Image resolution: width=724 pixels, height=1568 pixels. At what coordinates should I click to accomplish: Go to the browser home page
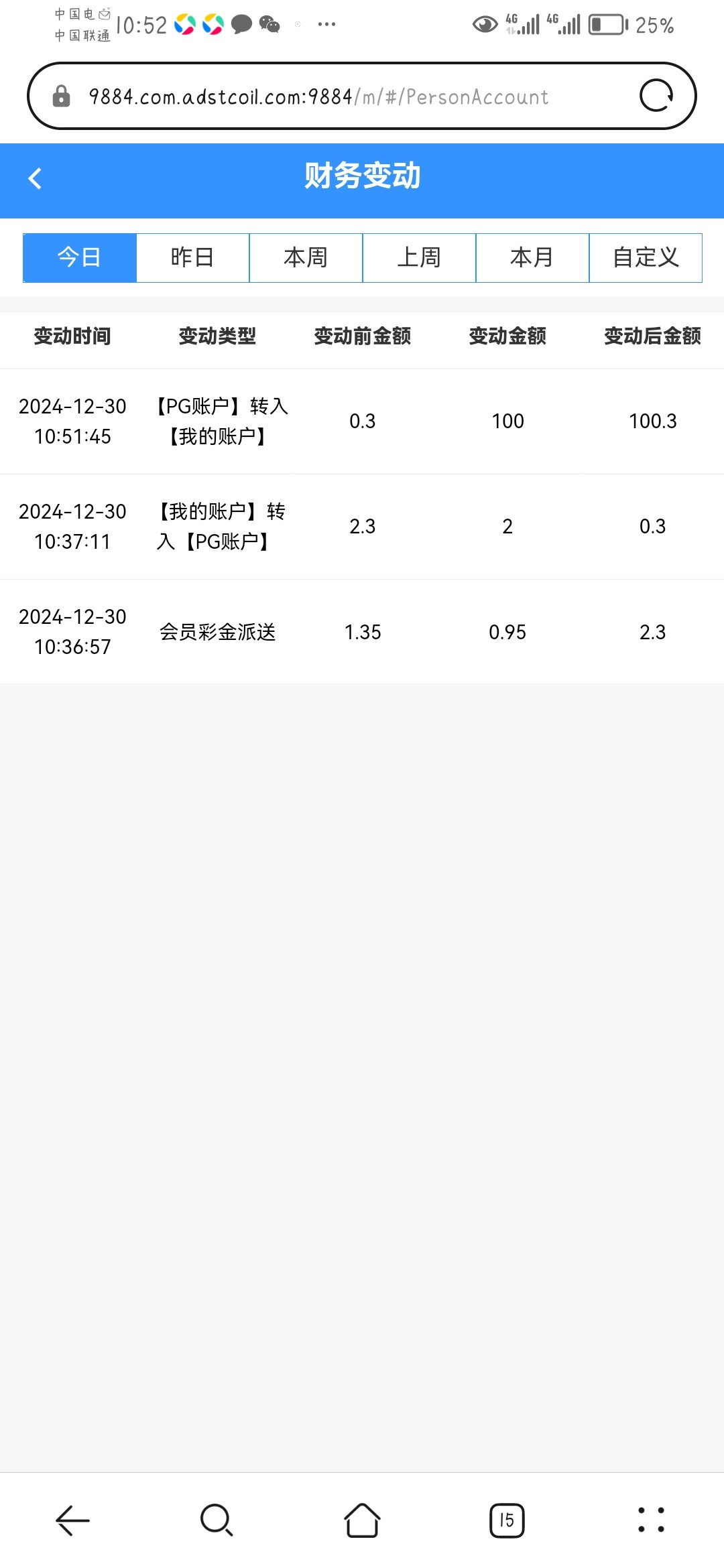[362, 1520]
